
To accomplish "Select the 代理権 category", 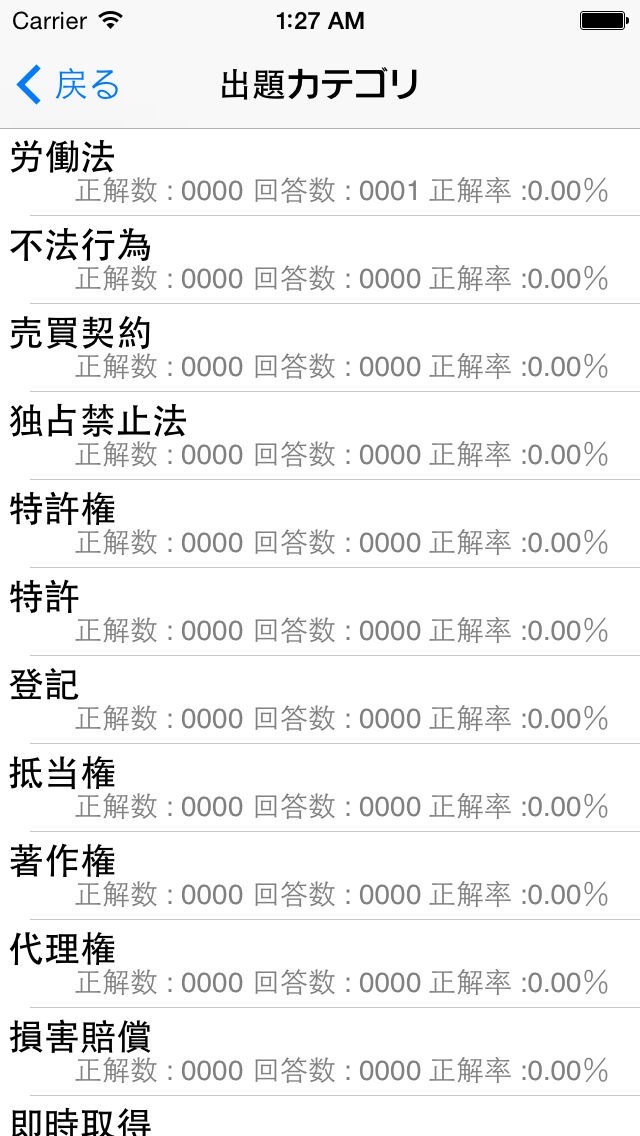I will click(320, 964).
